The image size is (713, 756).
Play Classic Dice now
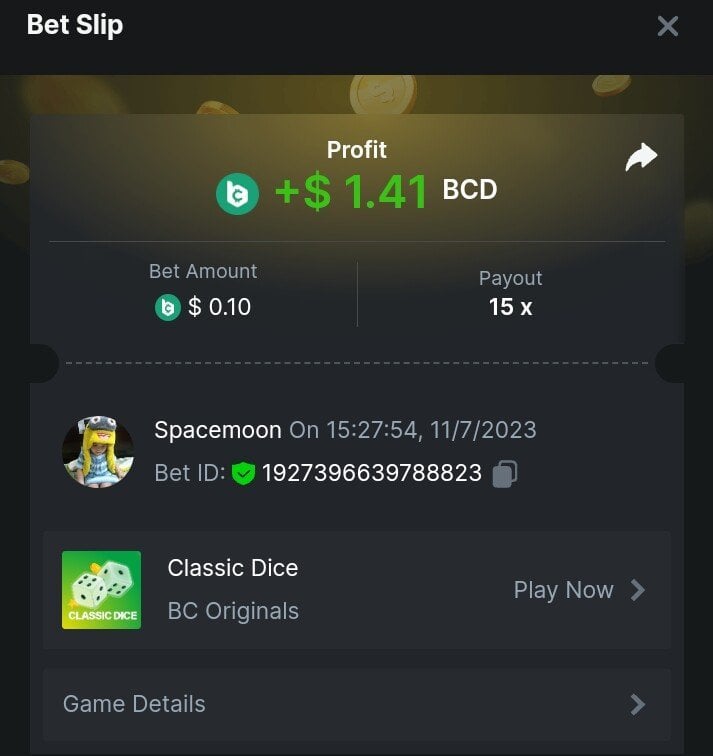579,590
